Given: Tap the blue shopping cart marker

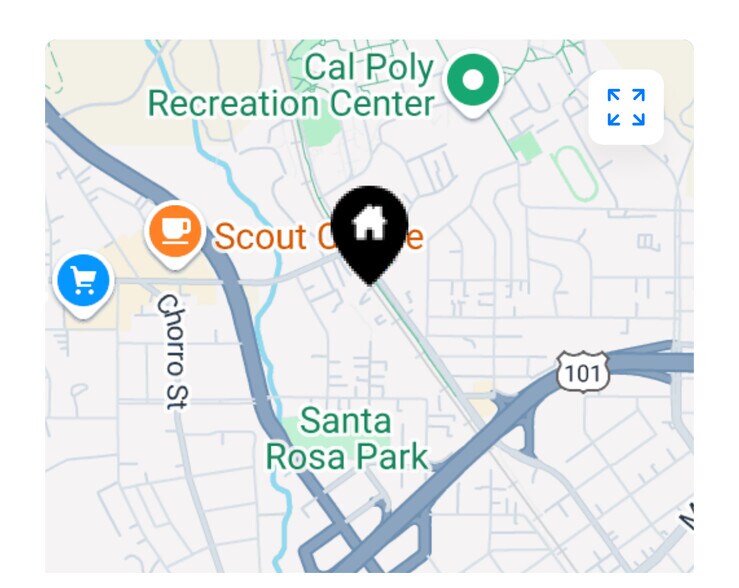Looking at the screenshot, I should point(84,281).
